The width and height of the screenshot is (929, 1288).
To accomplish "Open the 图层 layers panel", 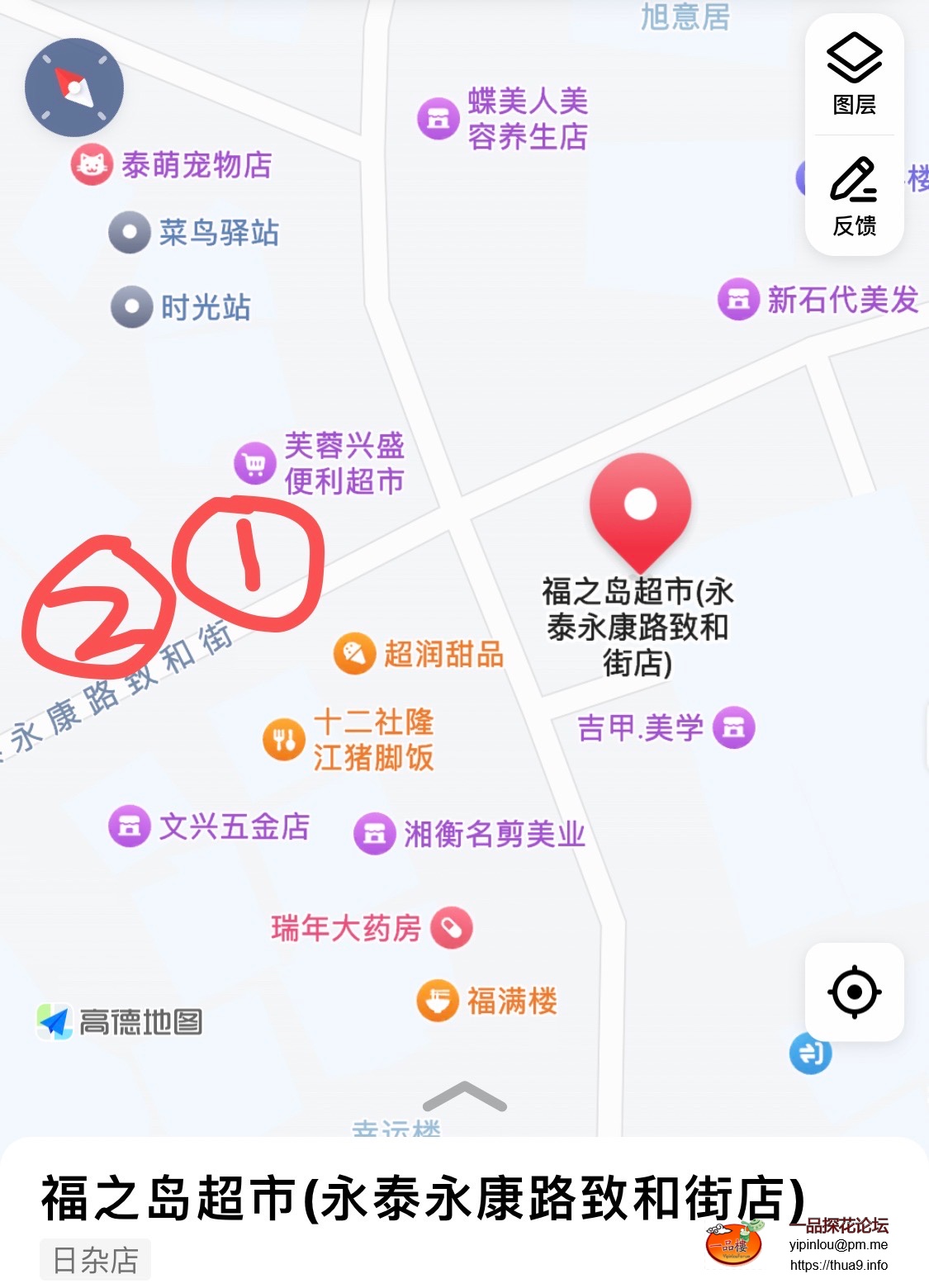I will [x=855, y=74].
